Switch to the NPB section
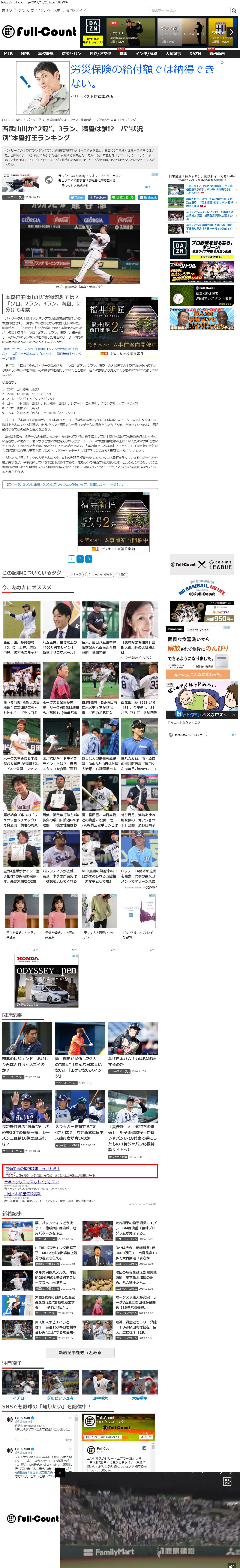 coord(25,54)
